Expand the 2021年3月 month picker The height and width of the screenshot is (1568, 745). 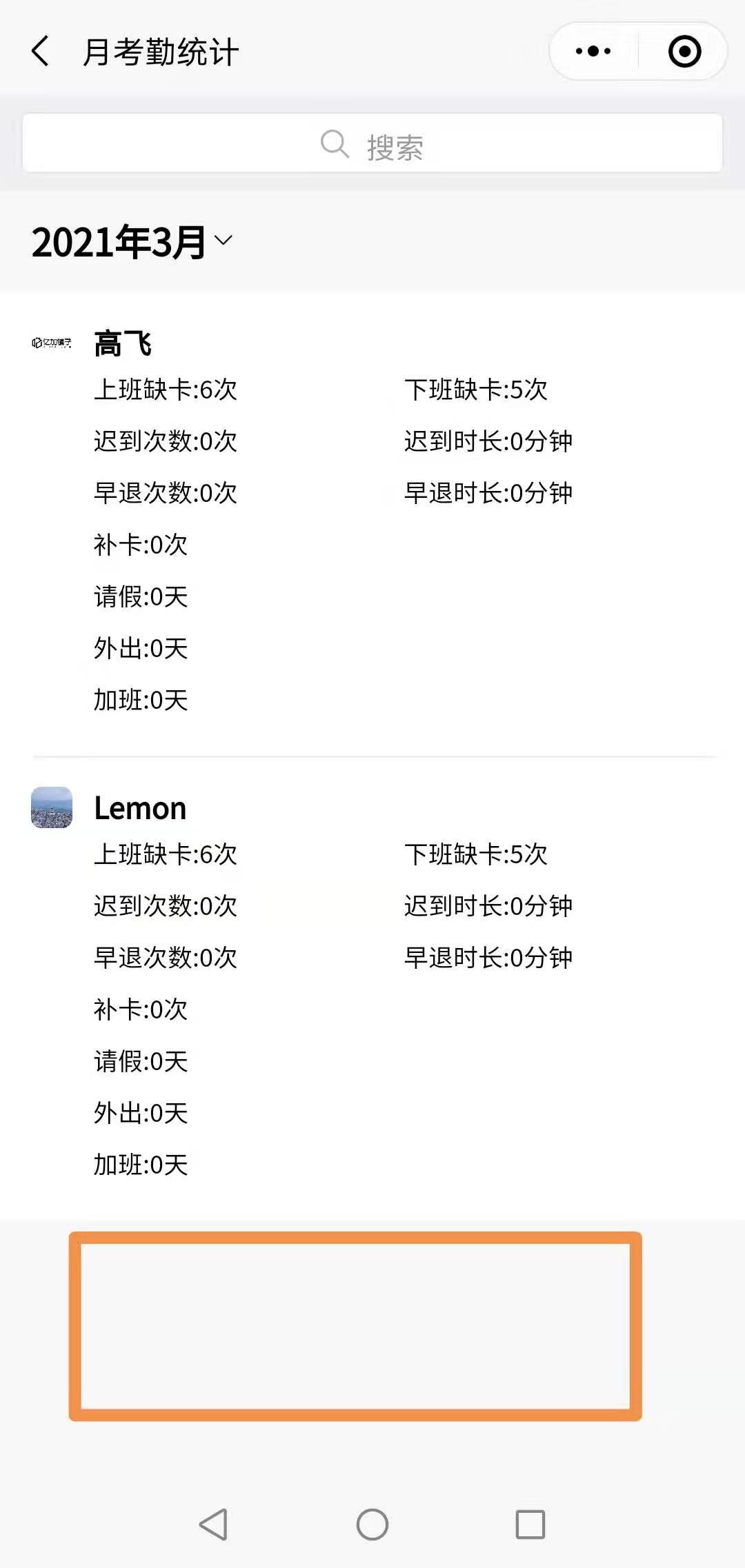click(x=132, y=242)
